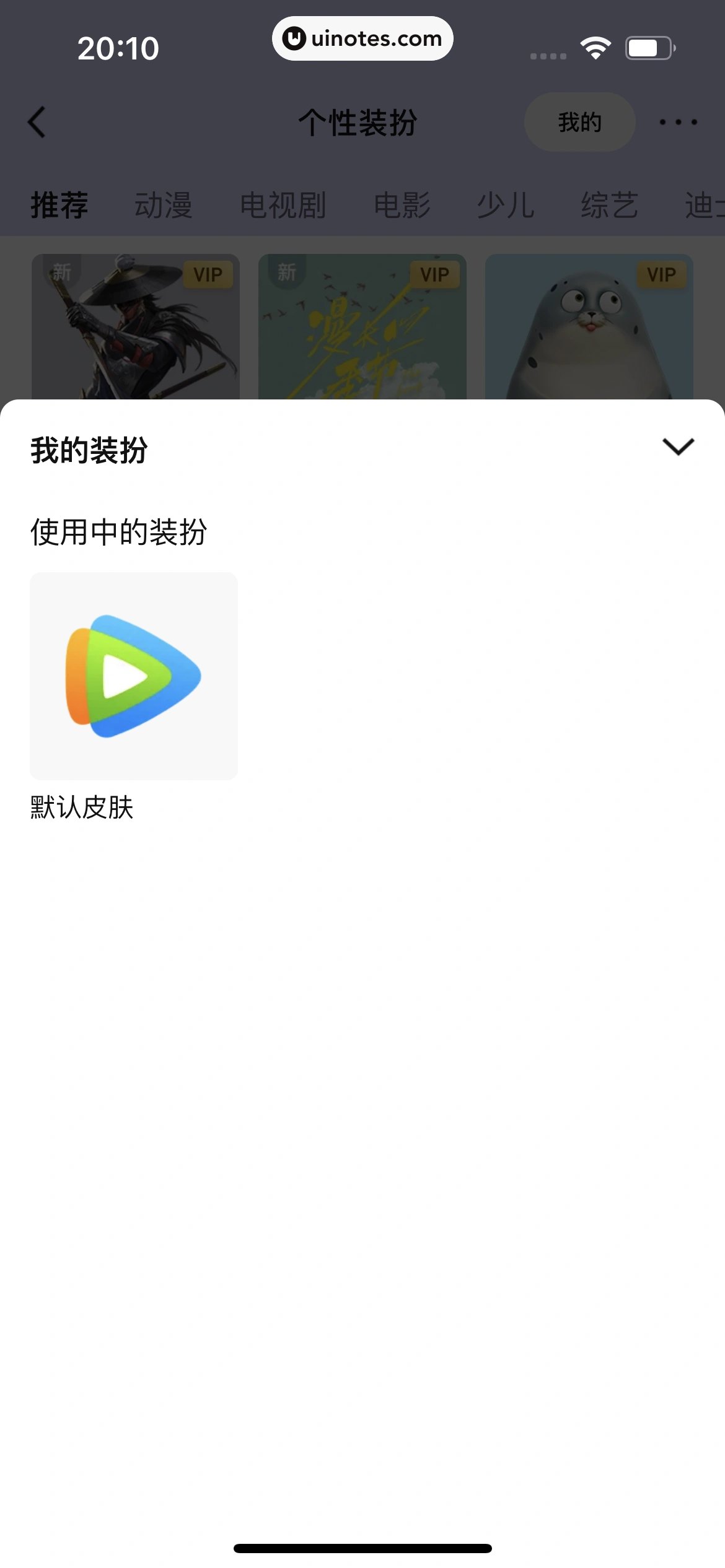Screen dimensions: 725x1568
Task: Select the 默认皮肤 skin tile
Action: pyautogui.click(x=134, y=676)
